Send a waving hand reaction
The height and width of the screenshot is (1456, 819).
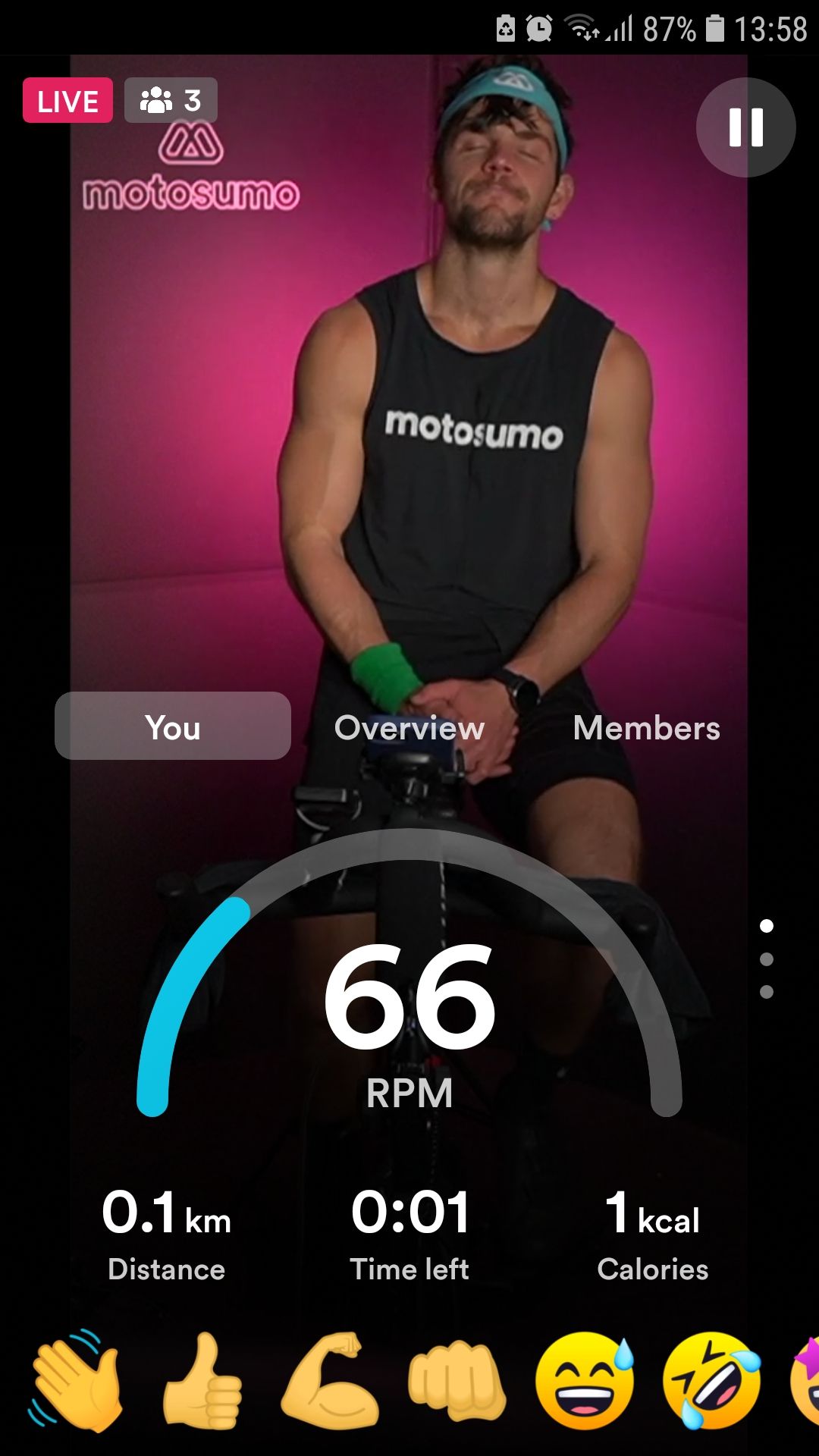76,1380
